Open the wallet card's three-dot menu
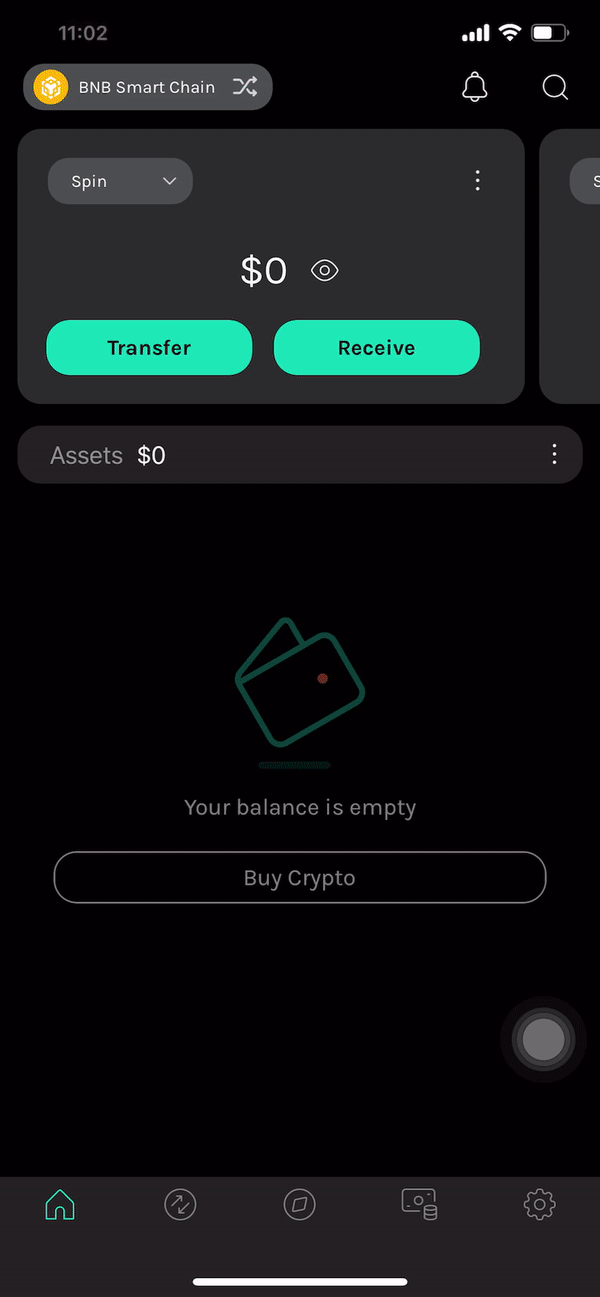This screenshot has height=1297, width=600. pyautogui.click(x=477, y=180)
